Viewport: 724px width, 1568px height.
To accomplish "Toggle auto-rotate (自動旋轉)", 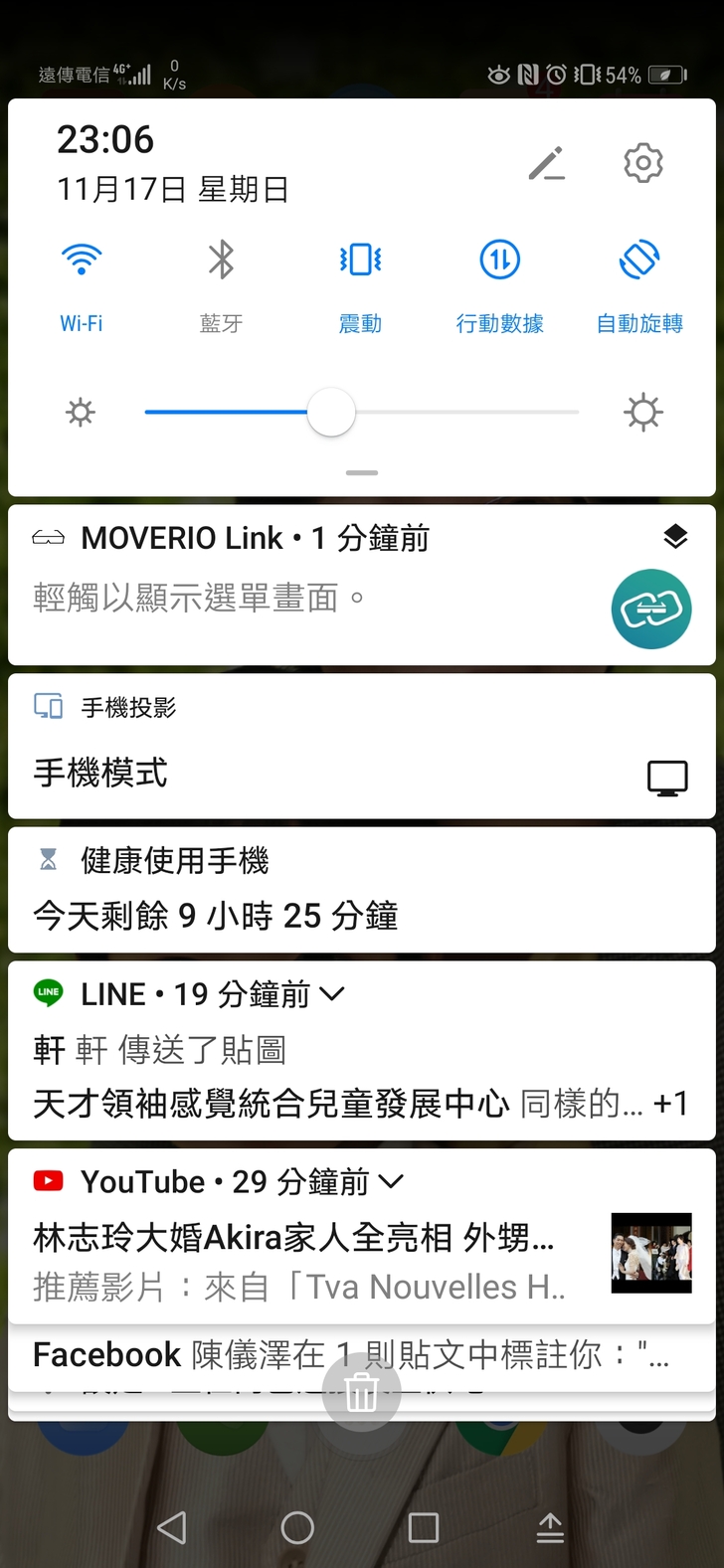I will pos(639,261).
